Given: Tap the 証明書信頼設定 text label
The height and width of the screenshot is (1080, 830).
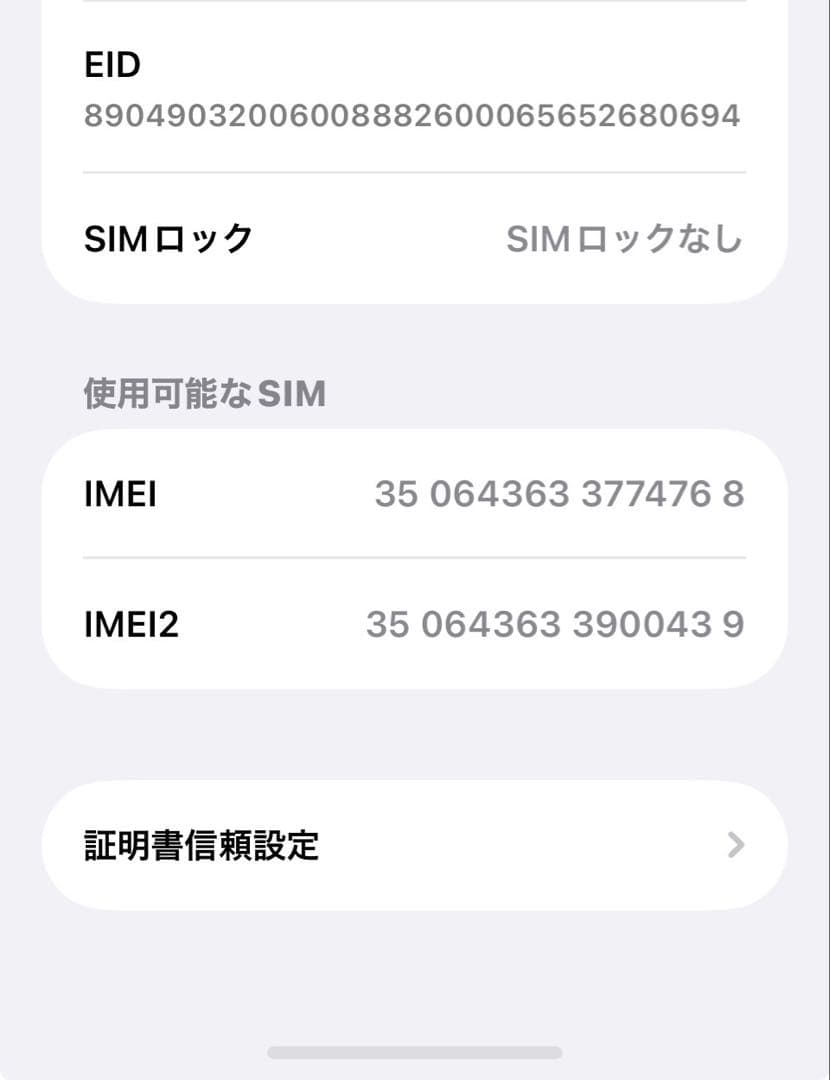Looking at the screenshot, I should [200, 845].
